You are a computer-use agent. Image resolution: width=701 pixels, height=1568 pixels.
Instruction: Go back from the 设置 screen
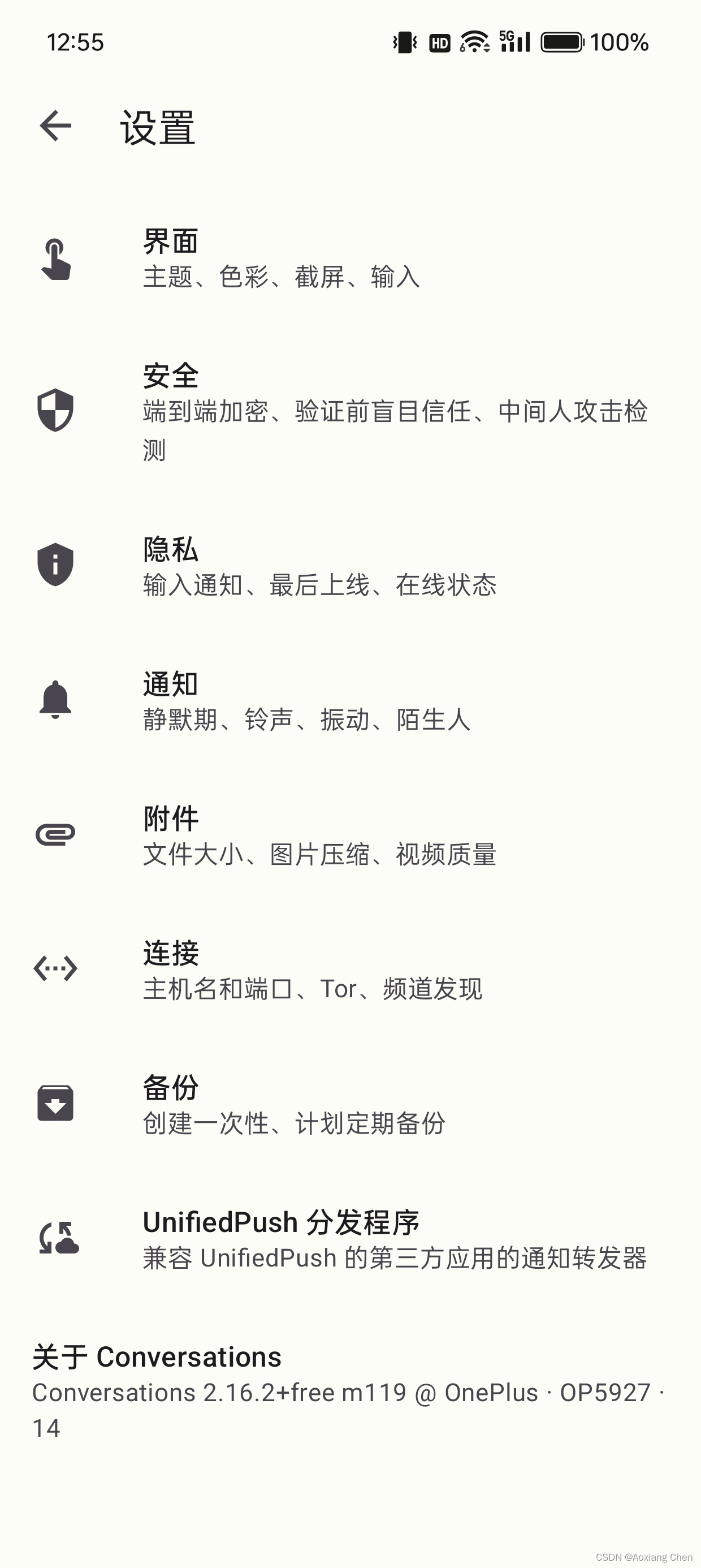point(55,126)
